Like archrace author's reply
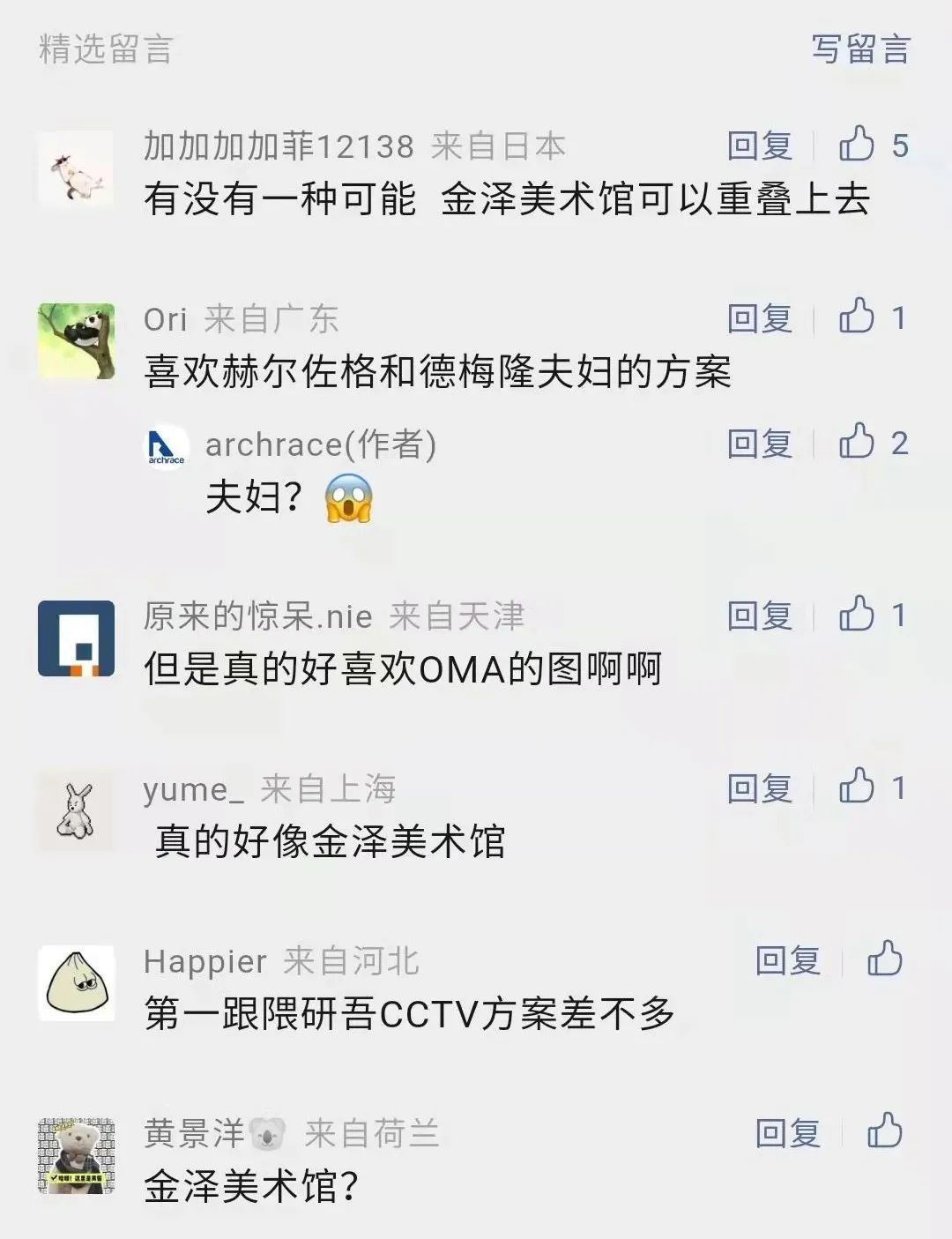The height and width of the screenshot is (1239, 952). (x=857, y=443)
